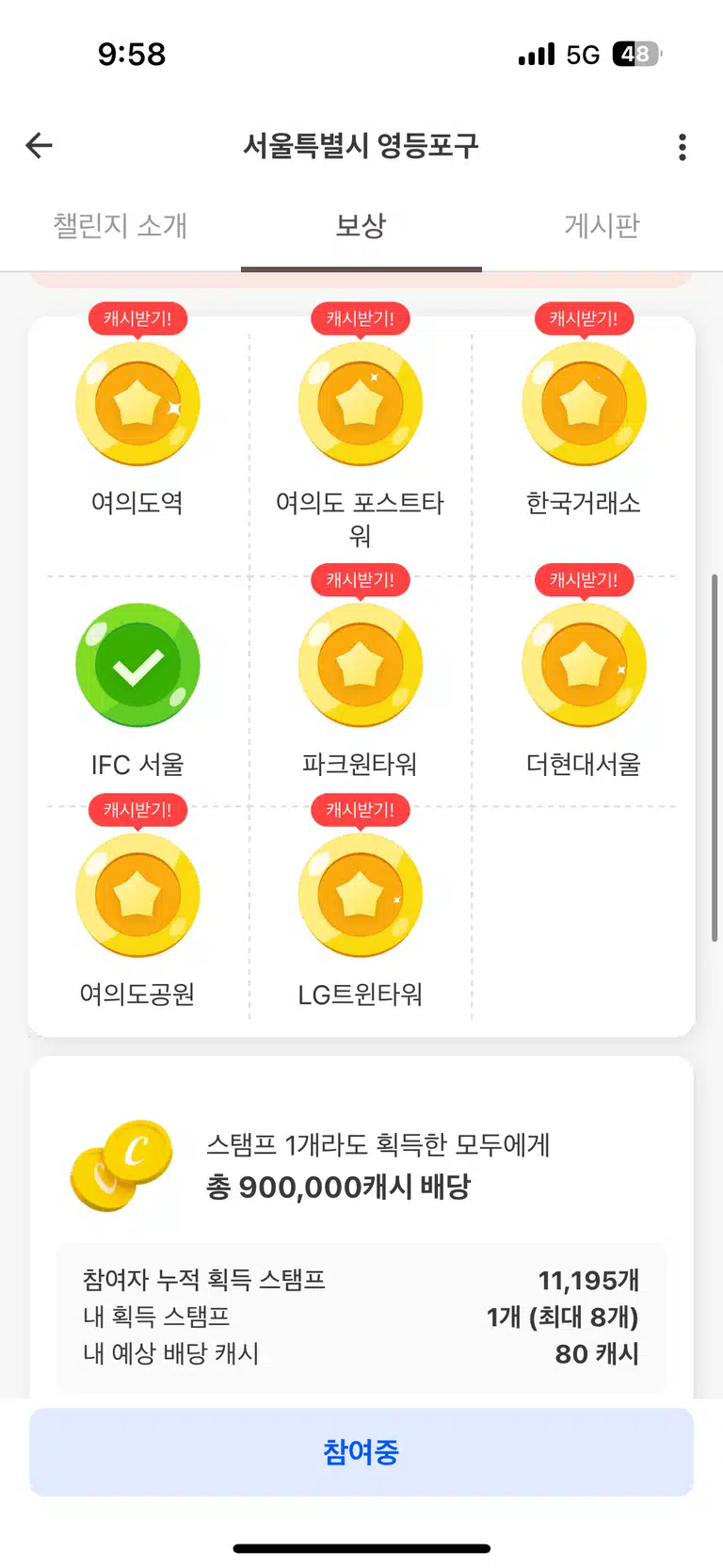Image resolution: width=723 pixels, height=1568 pixels.
Task: Tap the completed IFC 서울 stamp
Action: point(137,665)
